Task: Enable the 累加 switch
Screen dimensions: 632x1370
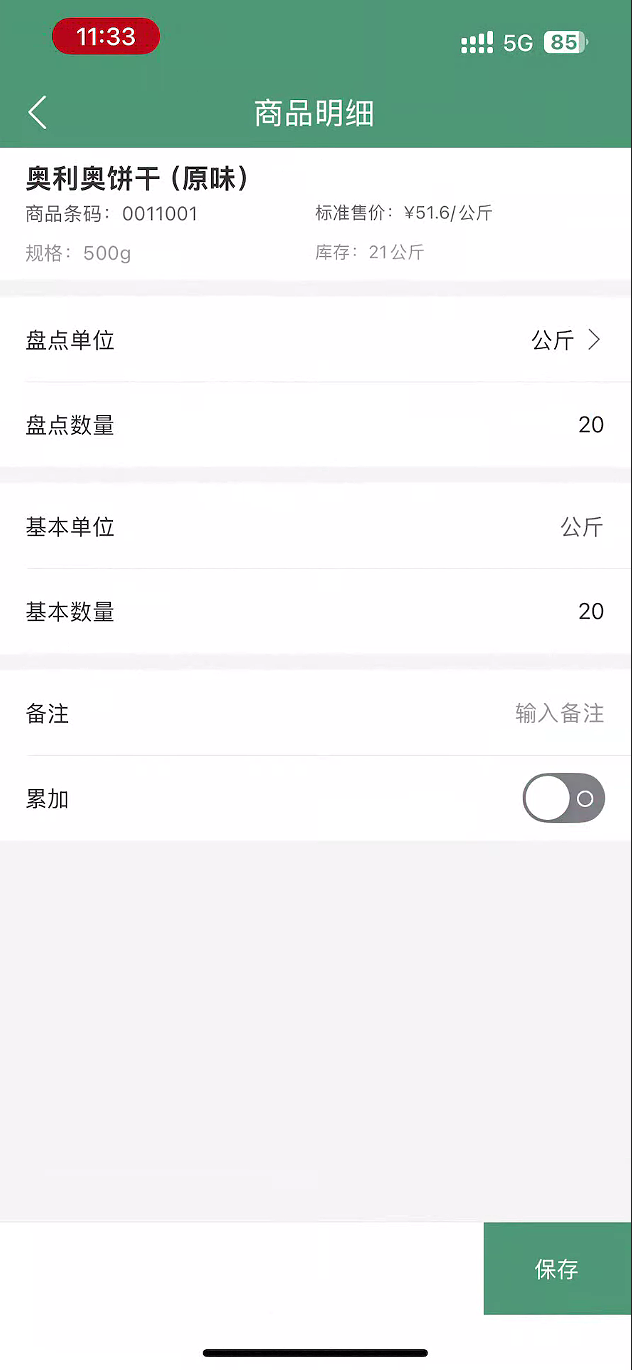Action: tap(564, 798)
